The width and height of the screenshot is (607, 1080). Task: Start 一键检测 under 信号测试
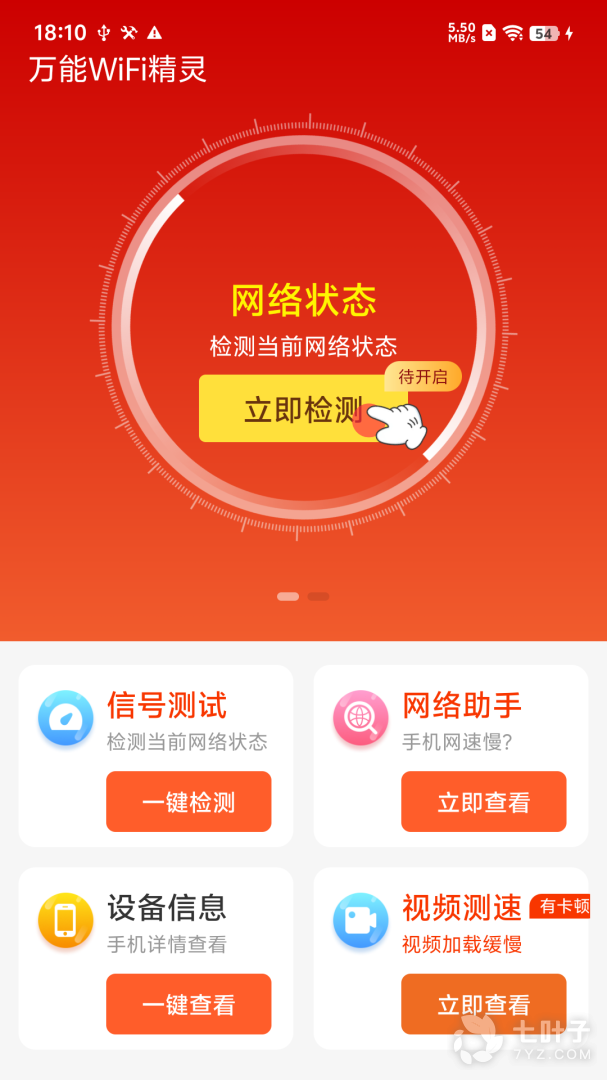click(x=188, y=801)
